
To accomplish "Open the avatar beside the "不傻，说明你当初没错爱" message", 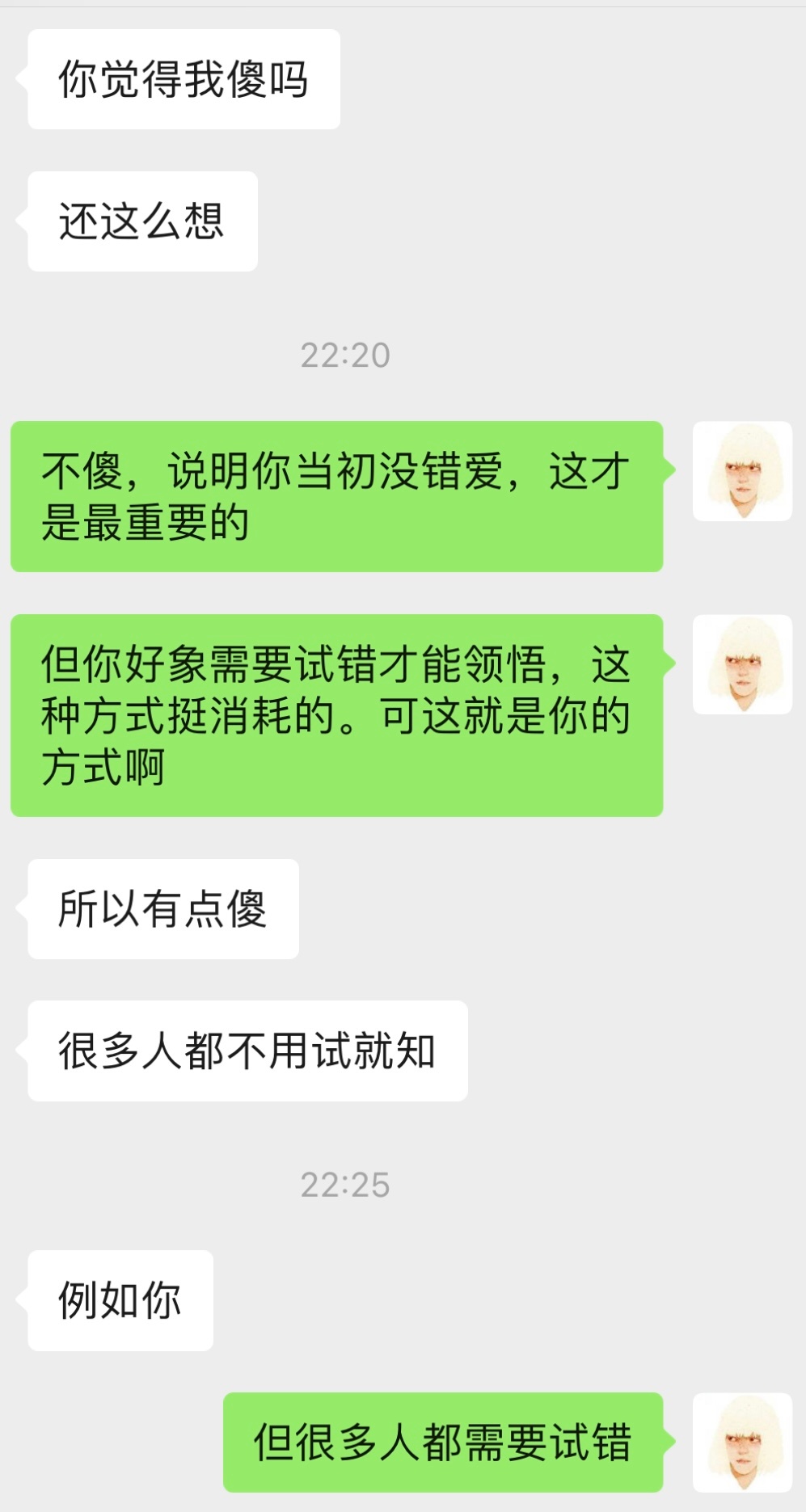I will coord(742,471).
